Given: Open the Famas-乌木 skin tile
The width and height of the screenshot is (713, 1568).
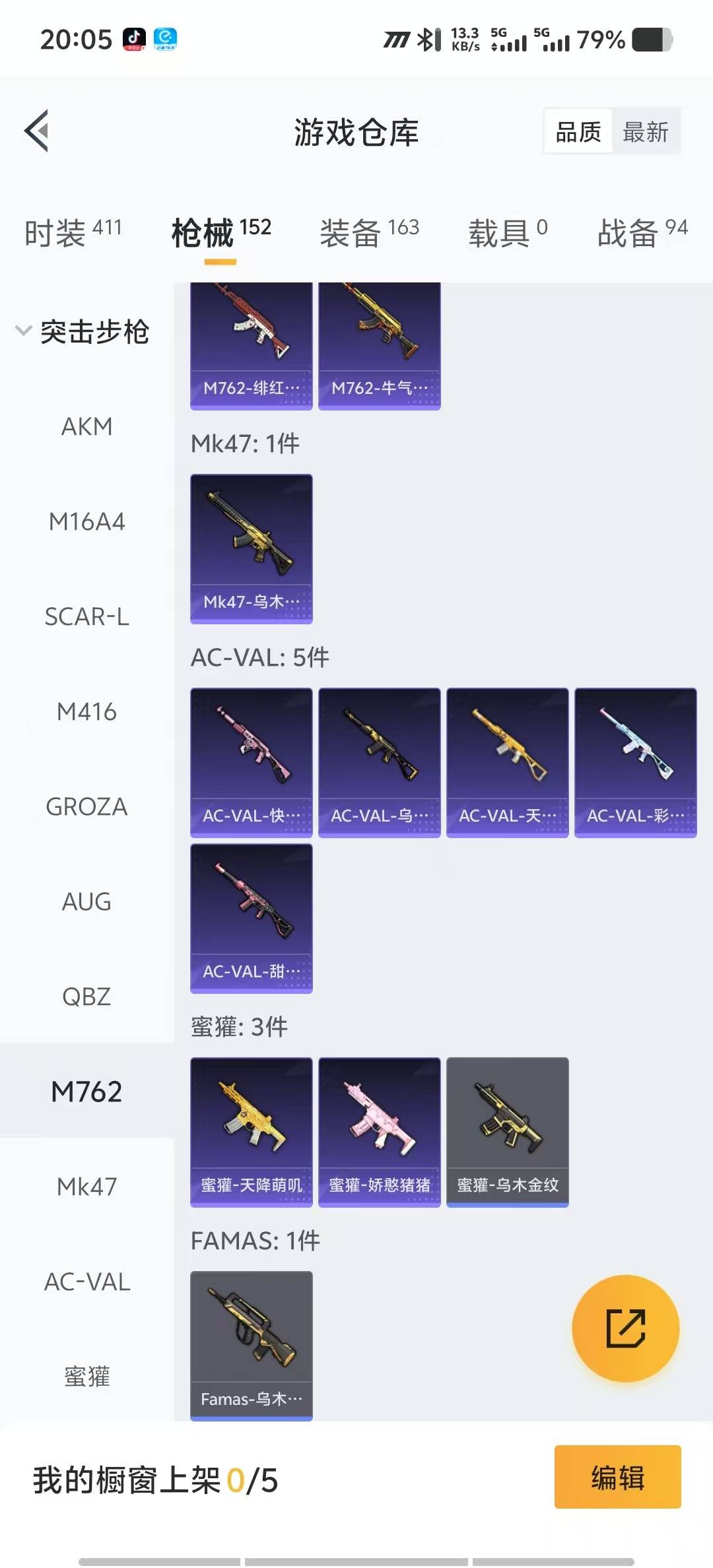Looking at the screenshot, I should pos(251,1345).
